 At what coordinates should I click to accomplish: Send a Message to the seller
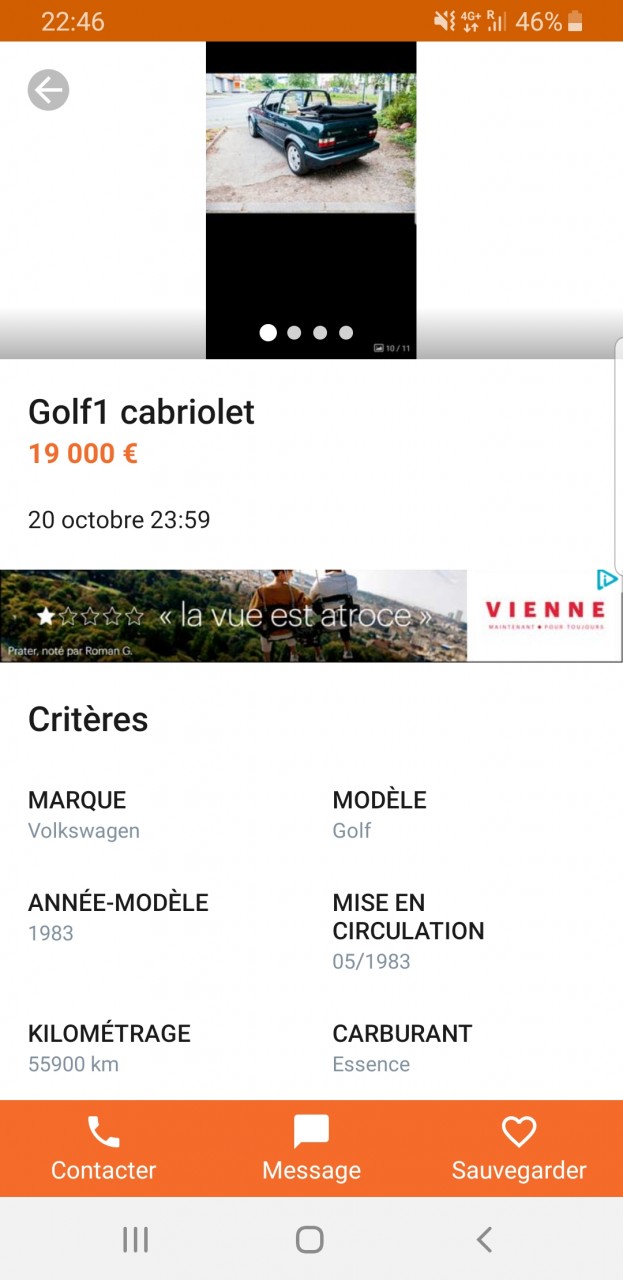[311, 1149]
